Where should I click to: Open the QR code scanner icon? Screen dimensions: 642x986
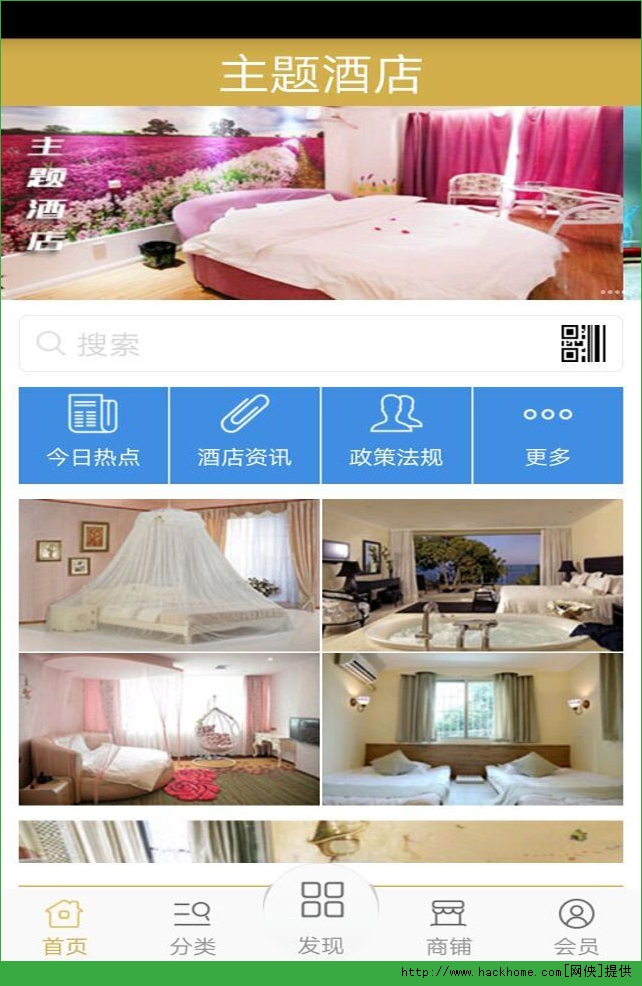pyautogui.click(x=583, y=343)
